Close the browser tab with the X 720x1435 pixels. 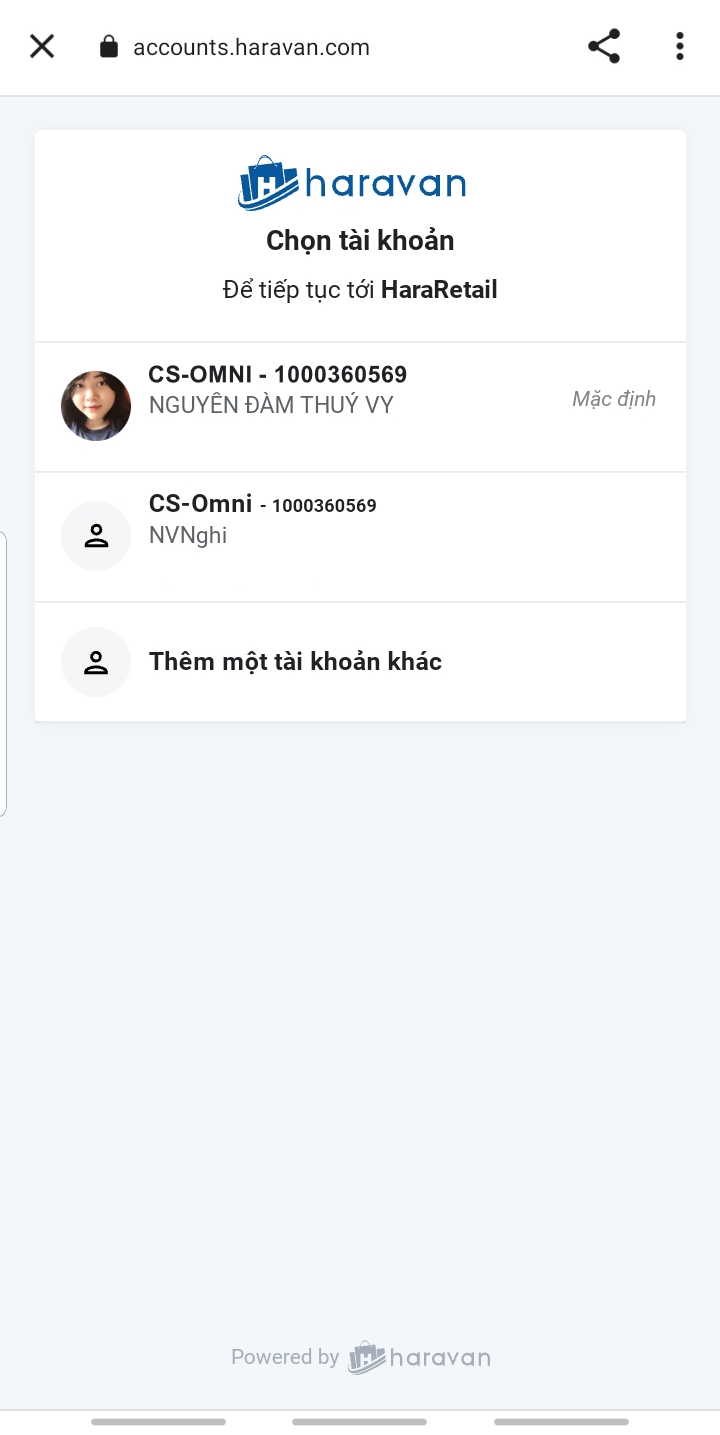[x=42, y=46]
